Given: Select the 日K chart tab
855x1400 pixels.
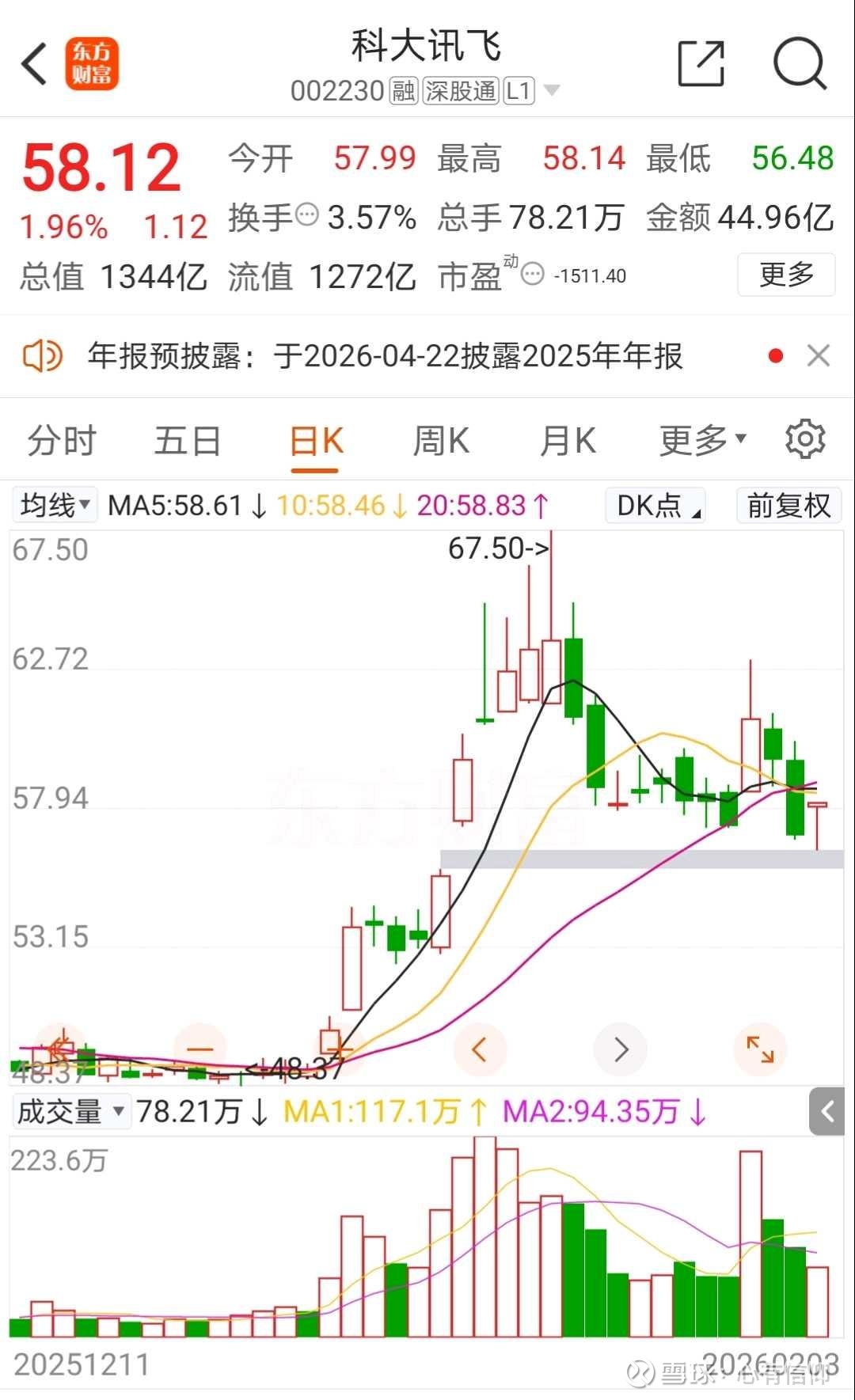Looking at the screenshot, I should (x=316, y=441).
